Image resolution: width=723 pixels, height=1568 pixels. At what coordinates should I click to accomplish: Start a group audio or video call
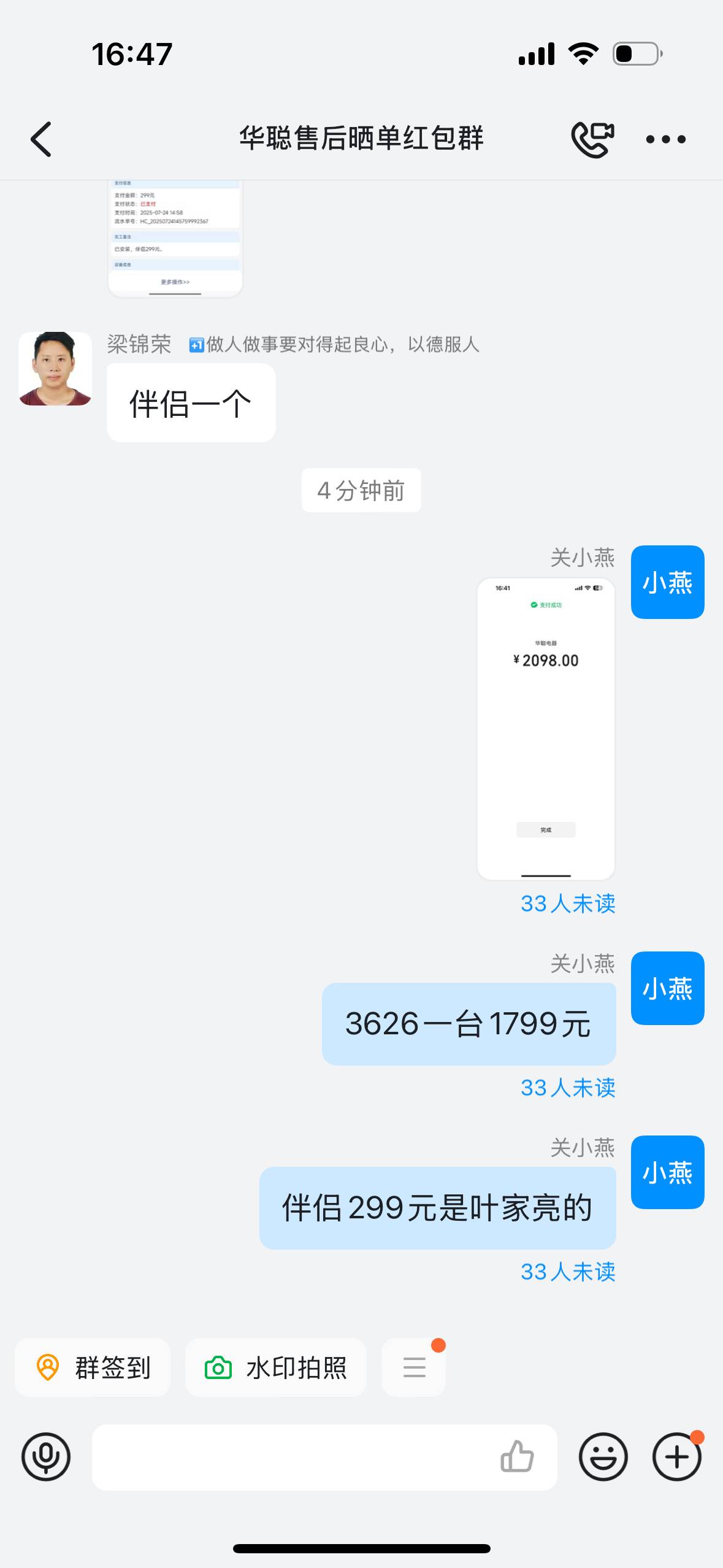592,139
